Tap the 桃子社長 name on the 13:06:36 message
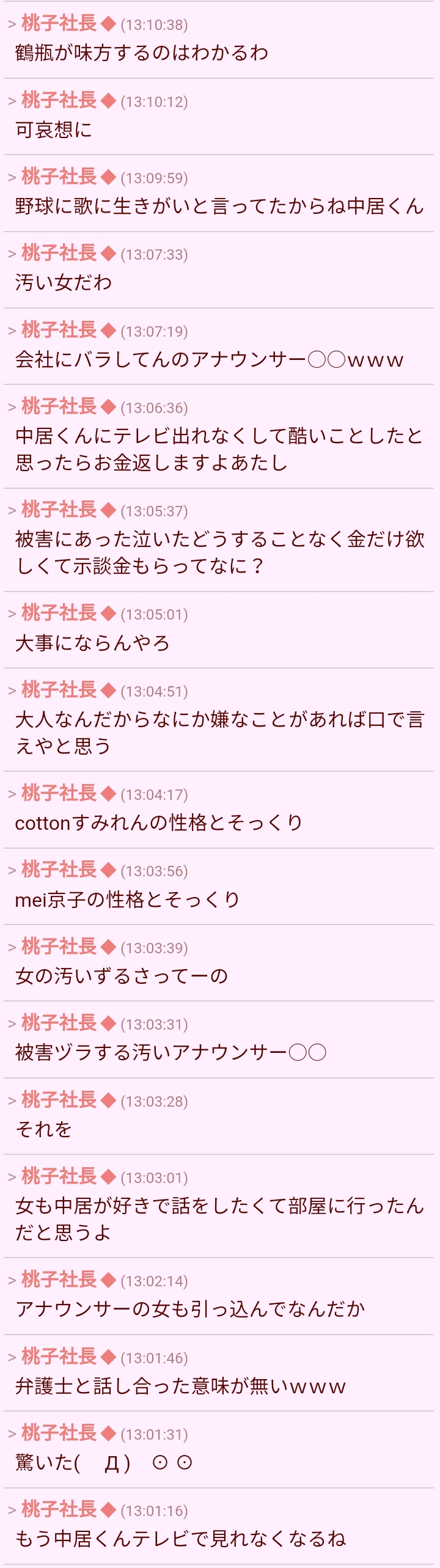440x1568 pixels. (x=59, y=407)
